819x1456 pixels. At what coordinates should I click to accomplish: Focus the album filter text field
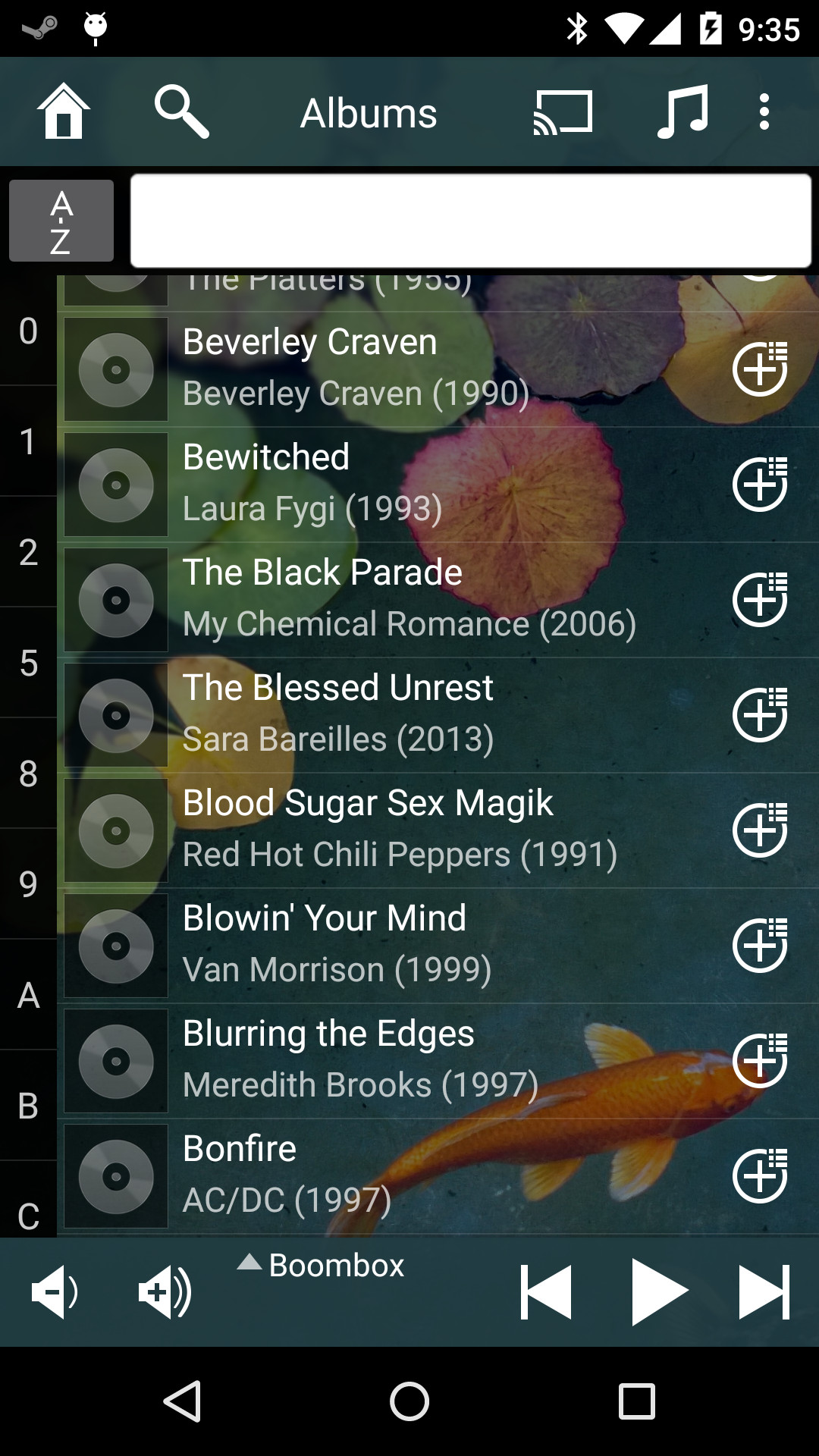pos(470,221)
